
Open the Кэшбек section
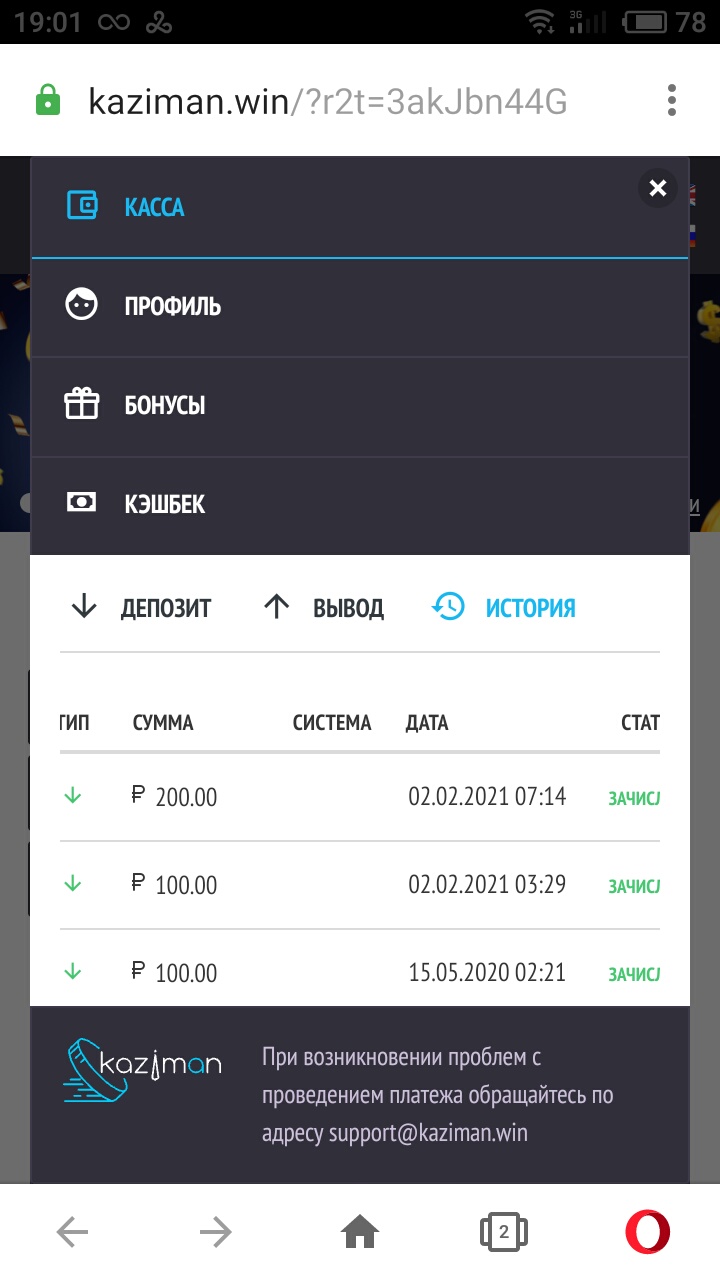click(x=164, y=504)
